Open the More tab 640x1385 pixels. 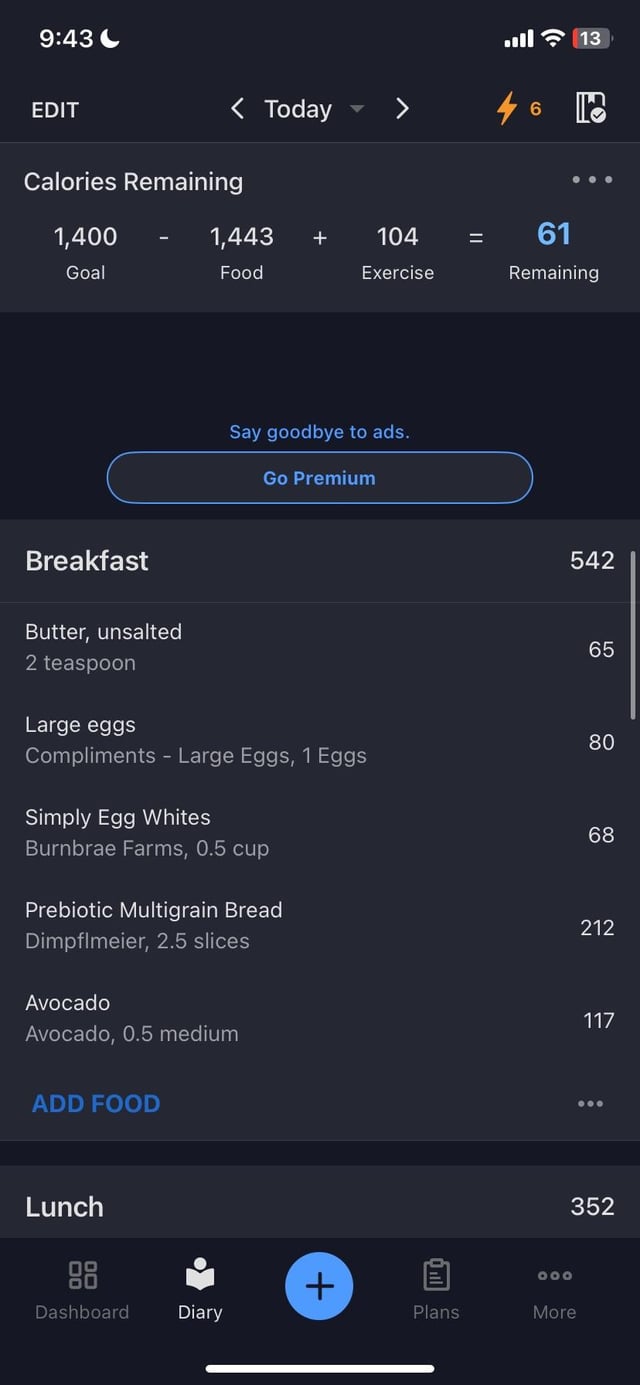tap(555, 1290)
